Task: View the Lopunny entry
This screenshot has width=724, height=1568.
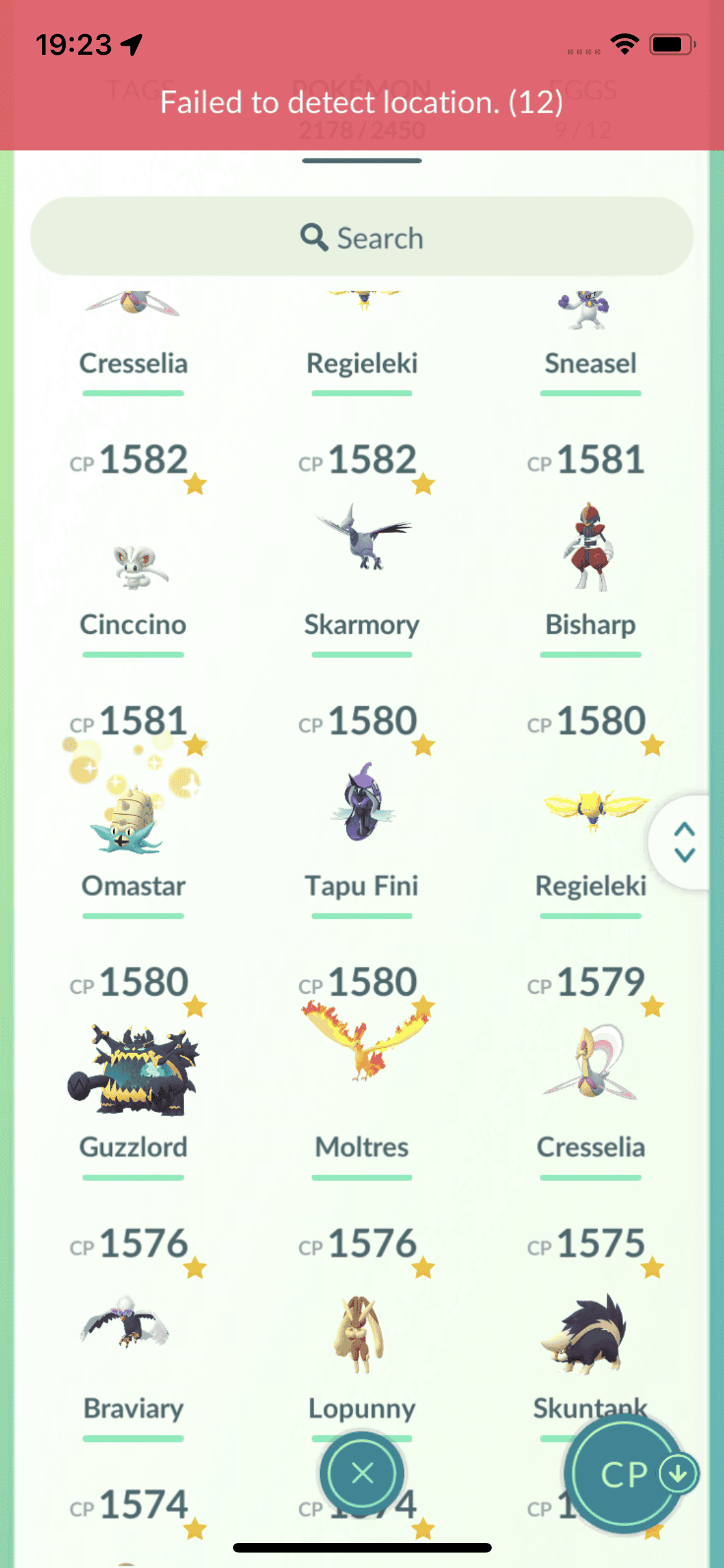Action: point(362,1332)
